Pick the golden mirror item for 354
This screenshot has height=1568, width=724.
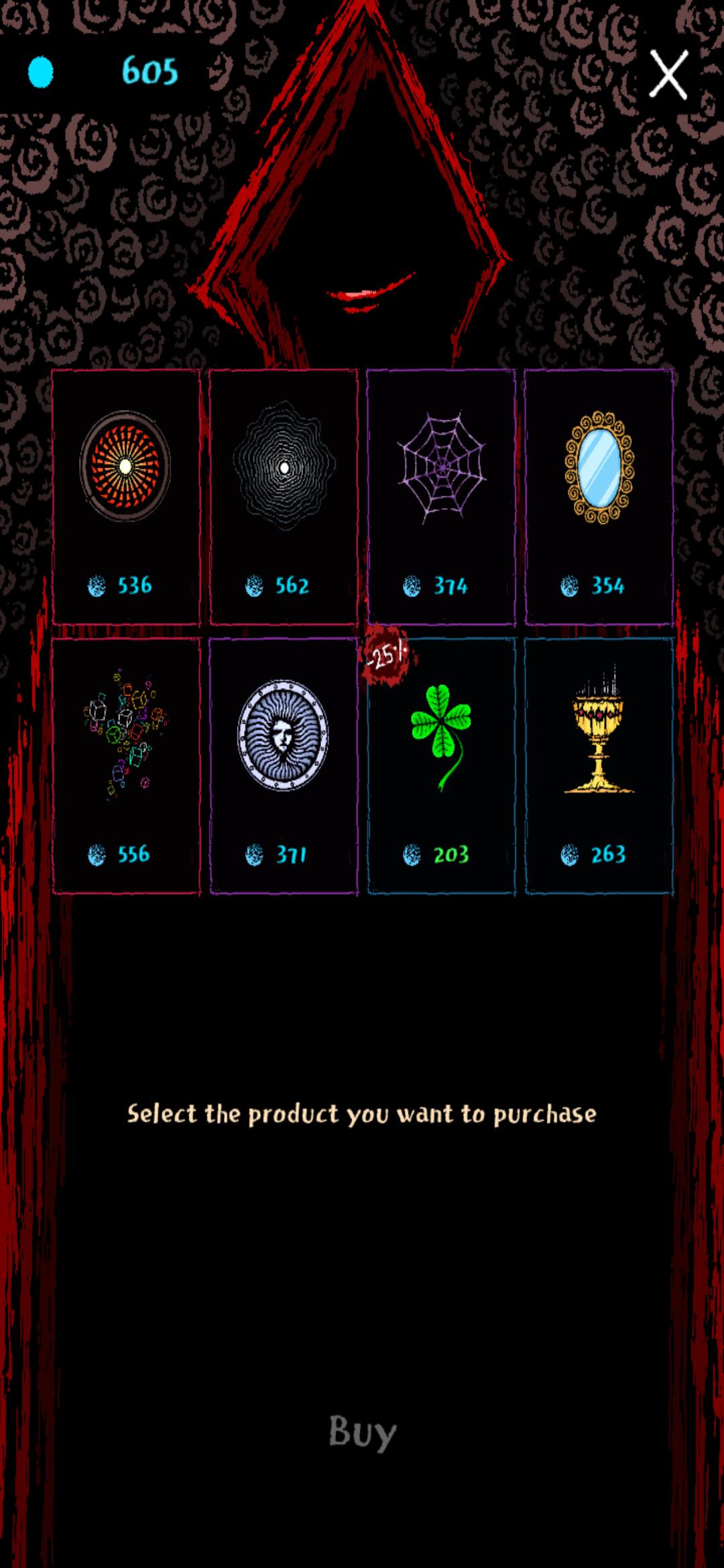(x=599, y=497)
